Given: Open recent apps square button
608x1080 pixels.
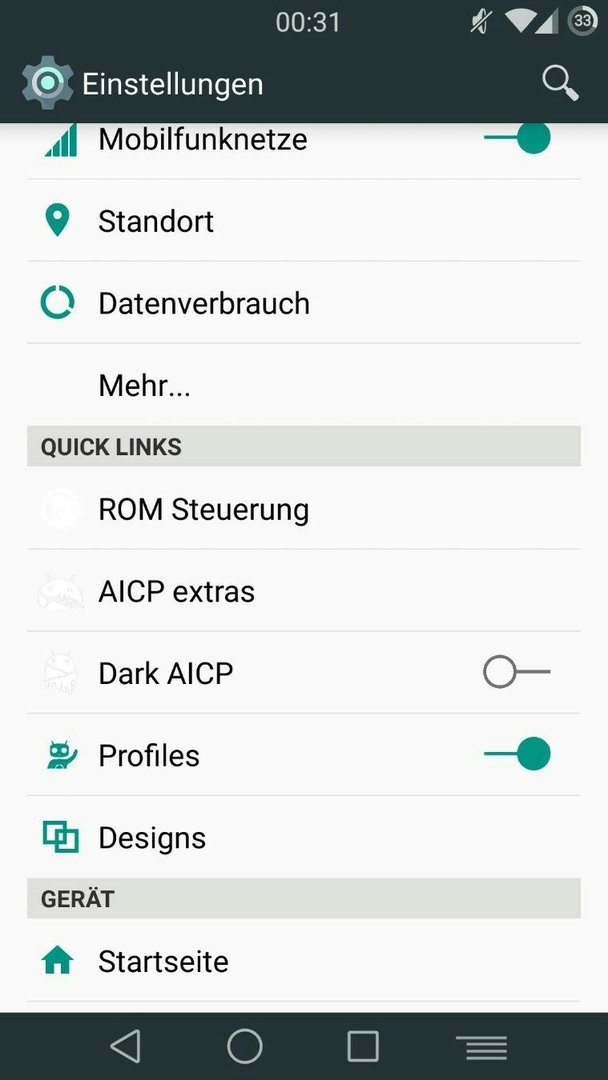Looking at the screenshot, I should [x=363, y=1047].
